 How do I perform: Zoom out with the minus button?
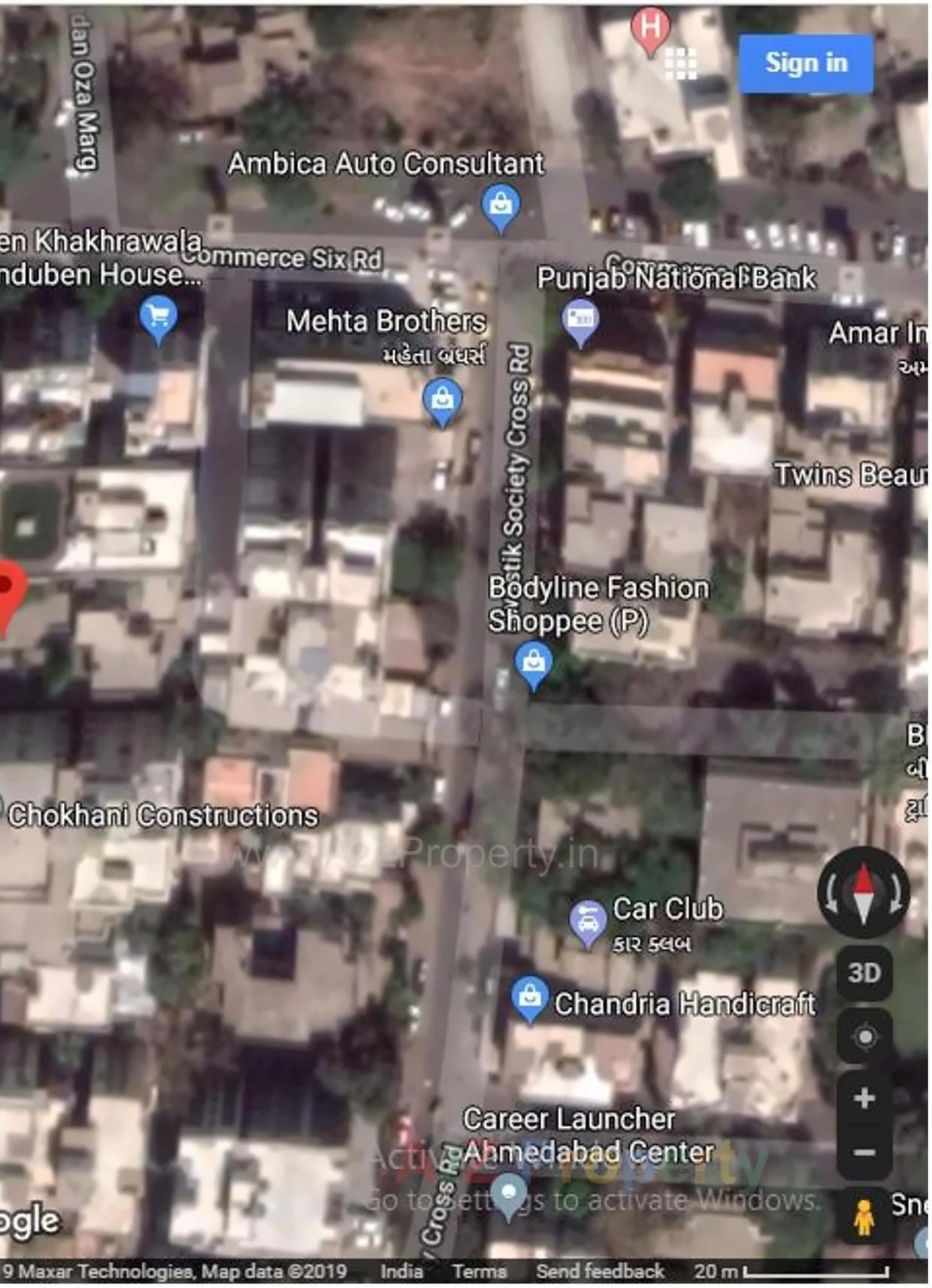[864, 1152]
